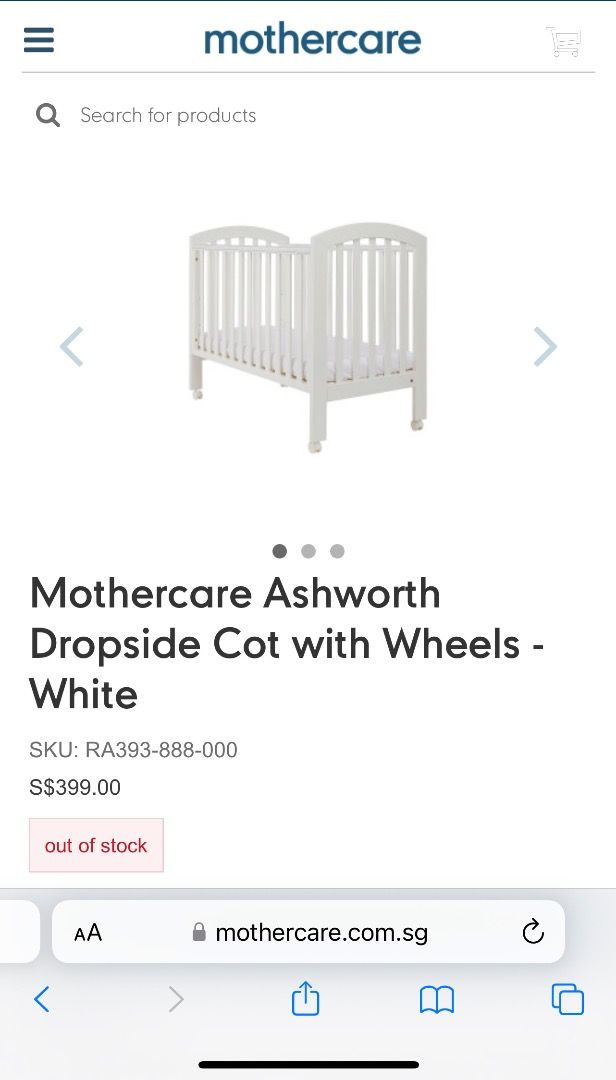Open the hamburger menu

coord(39,40)
